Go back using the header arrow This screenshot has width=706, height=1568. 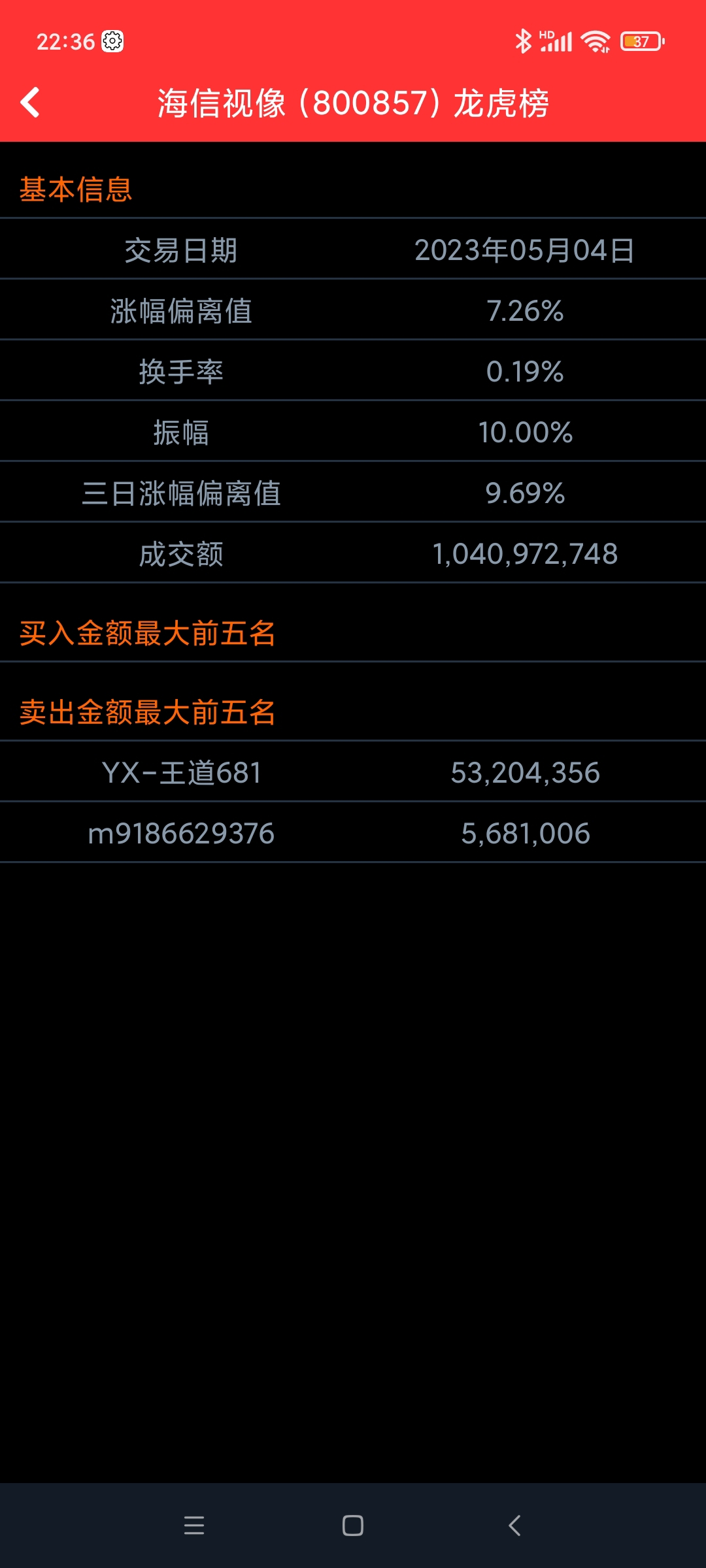(30, 103)
